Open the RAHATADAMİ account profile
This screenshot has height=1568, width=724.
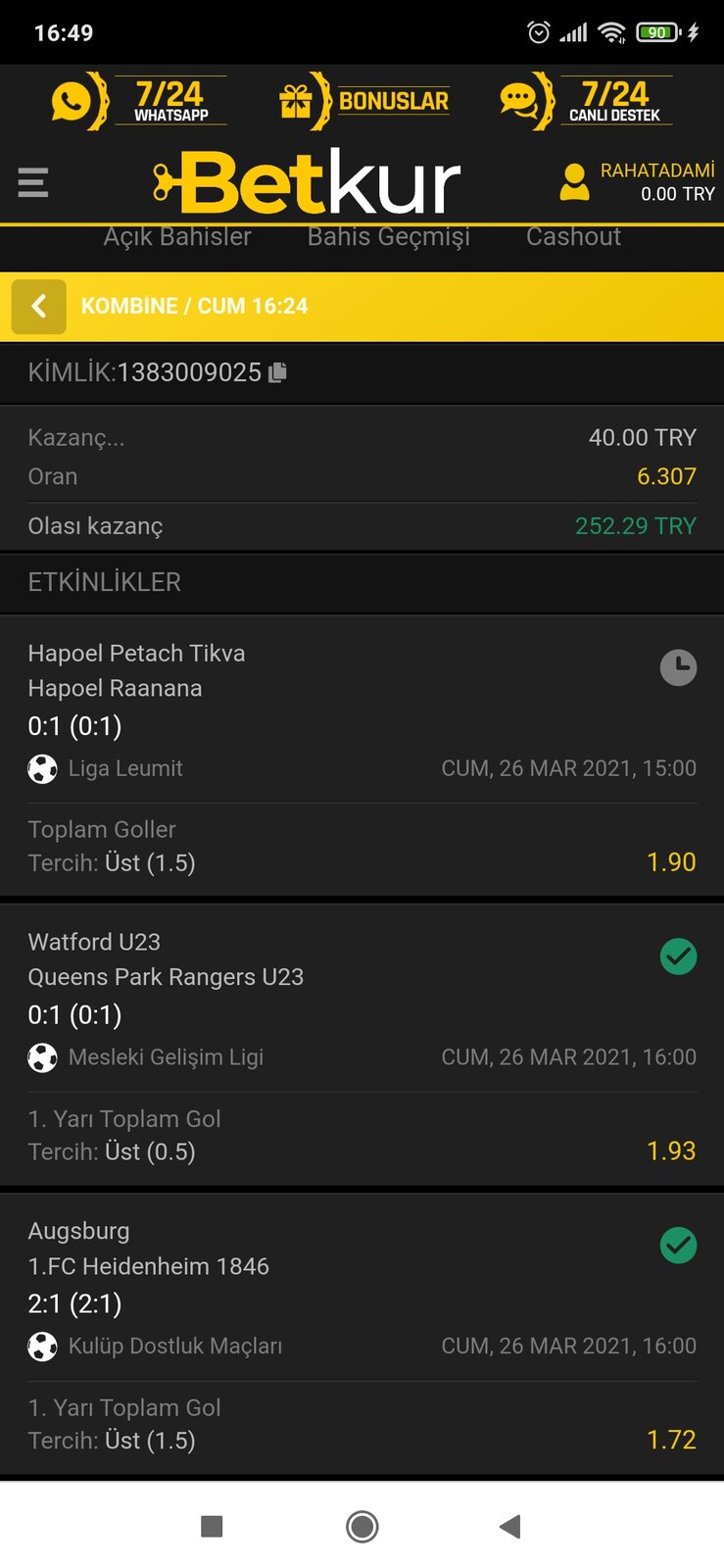click(637, 182)
